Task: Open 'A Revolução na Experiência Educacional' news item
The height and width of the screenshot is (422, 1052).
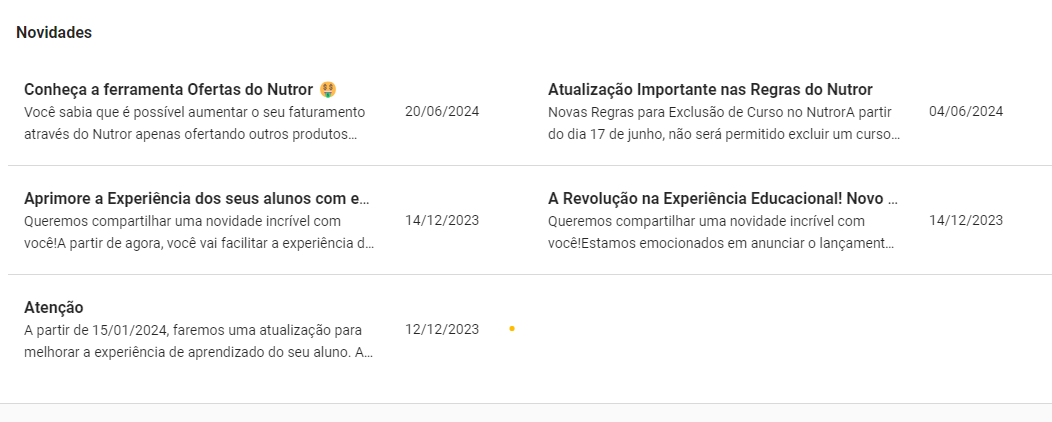Action: [x=722, y=198]
